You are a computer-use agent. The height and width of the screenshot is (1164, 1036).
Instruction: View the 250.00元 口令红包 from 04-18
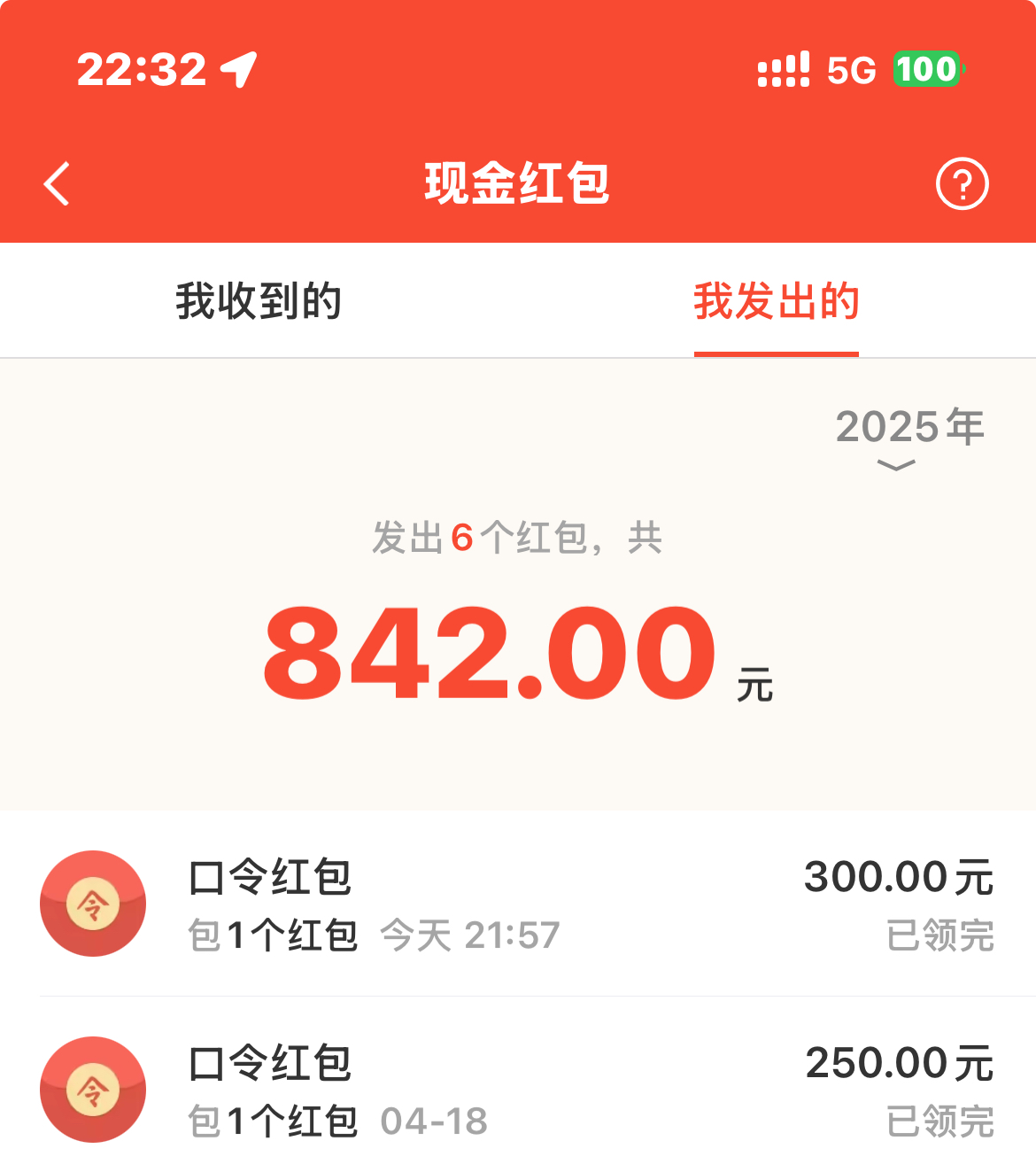tap(517, 1090)
